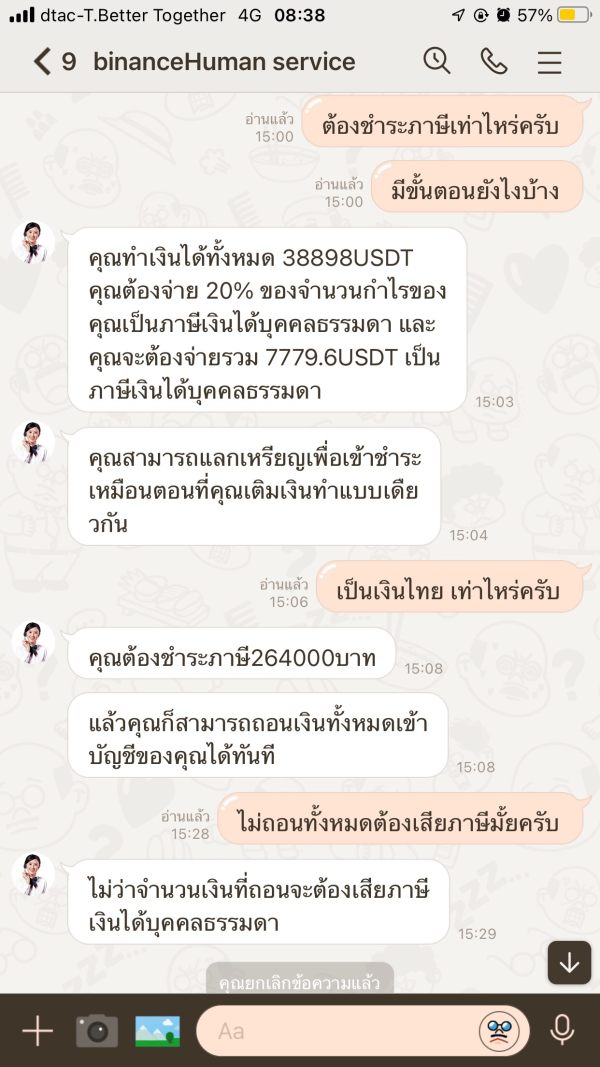Open the sender's profile picture beside 38898USDT message
600x1067 pixels.
click(33, 243)
